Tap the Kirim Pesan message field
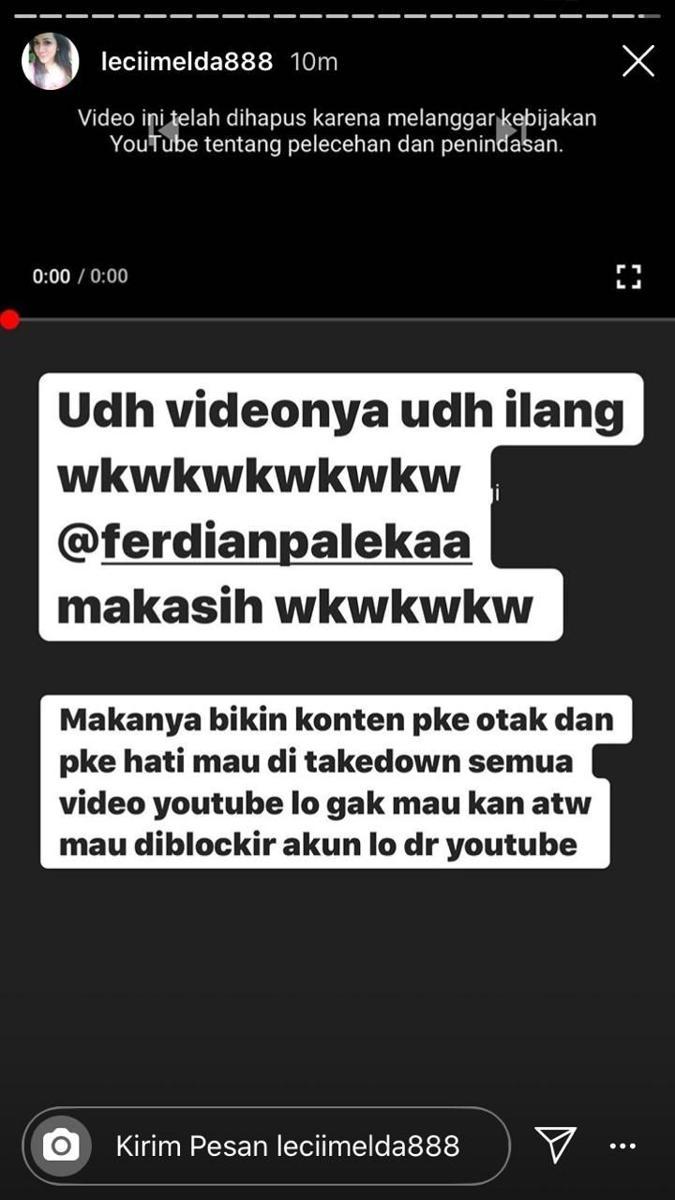This screenshot has height=1200, width=675. [x=266, y=1145]
